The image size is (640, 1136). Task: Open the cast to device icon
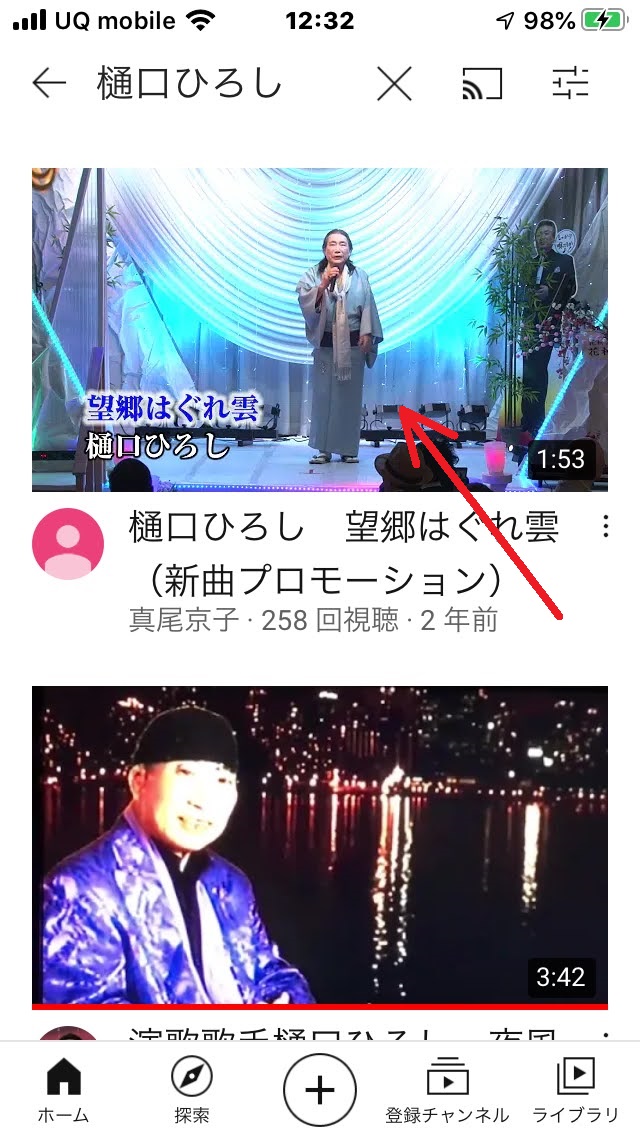coord(482,84)
